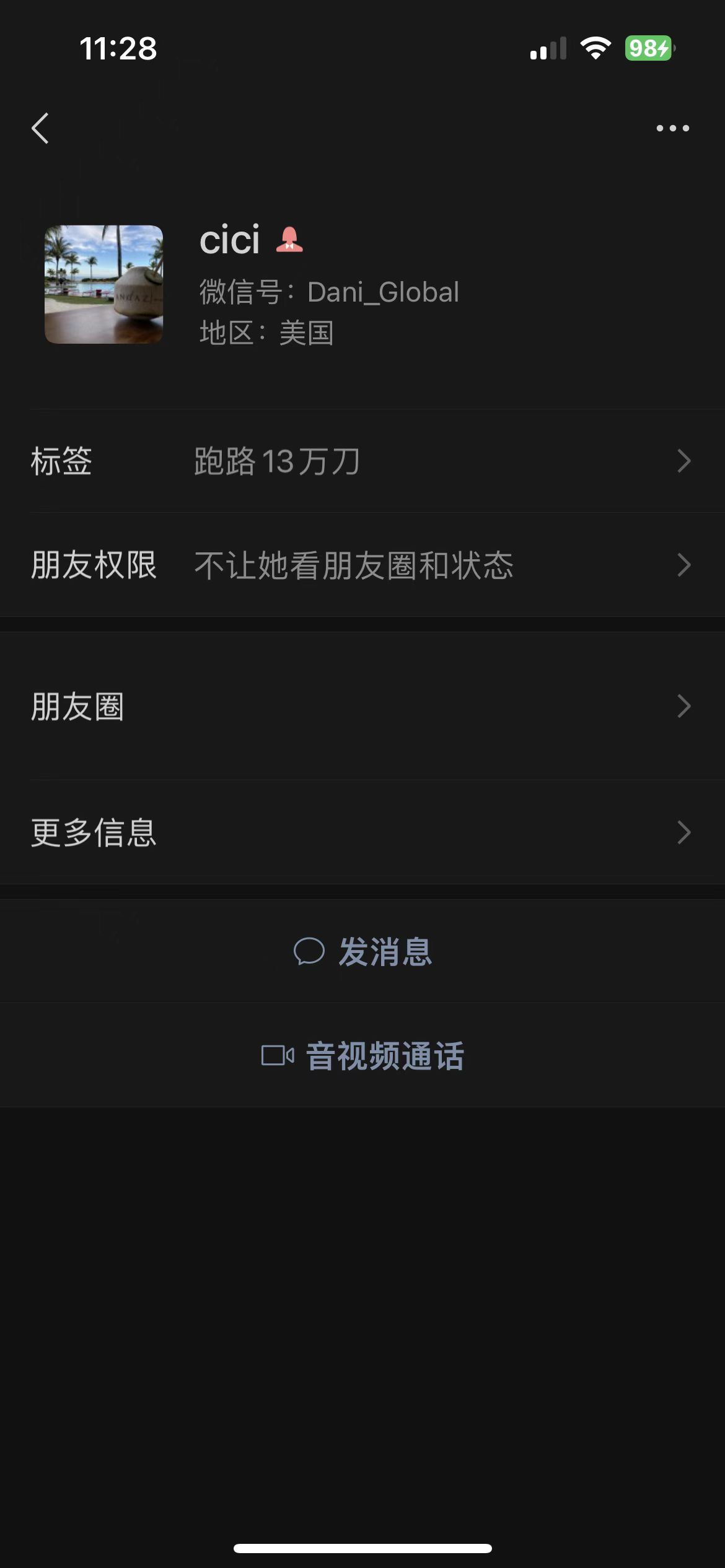
Task: Go back using the top-left arrow
Action: coord(40,128)
